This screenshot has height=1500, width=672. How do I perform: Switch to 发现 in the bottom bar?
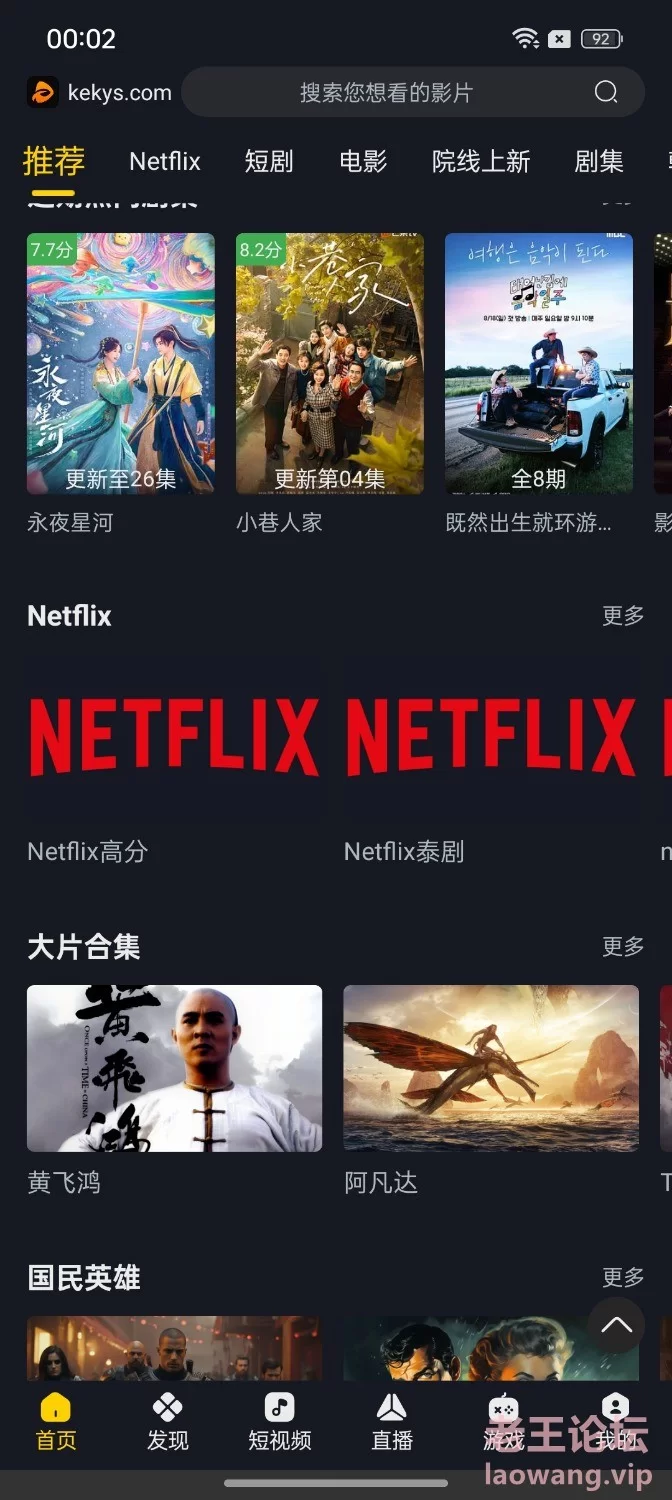coord(167,1423)
